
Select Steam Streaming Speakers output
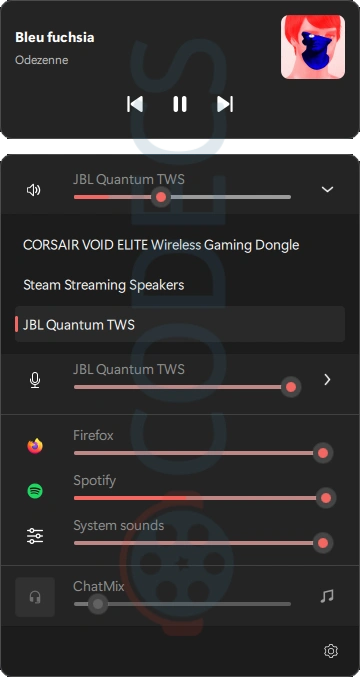click(104, 285)
